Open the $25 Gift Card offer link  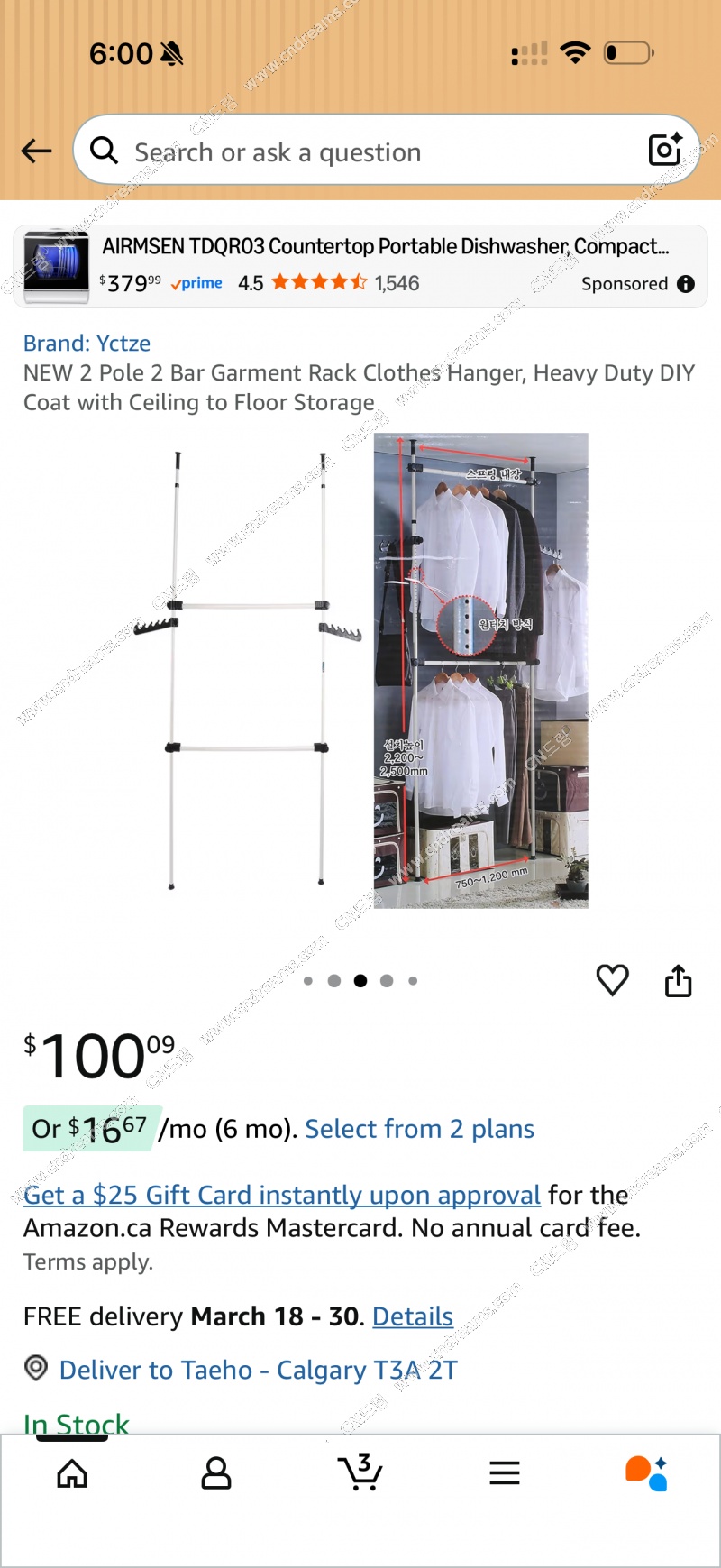(x=281, y=1195)
